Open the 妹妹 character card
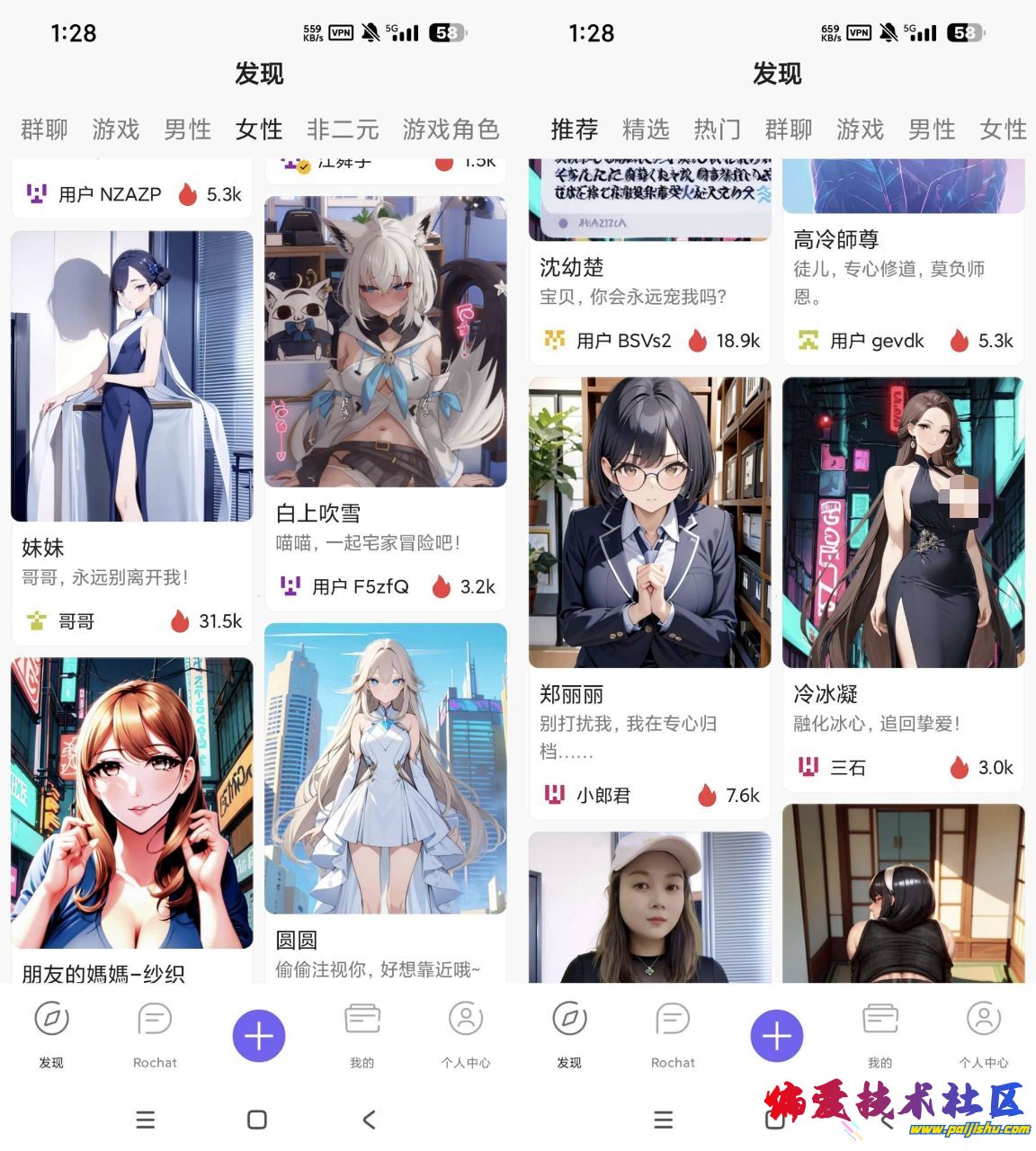The image size is (1036, 1151). [x=132, y=378]
